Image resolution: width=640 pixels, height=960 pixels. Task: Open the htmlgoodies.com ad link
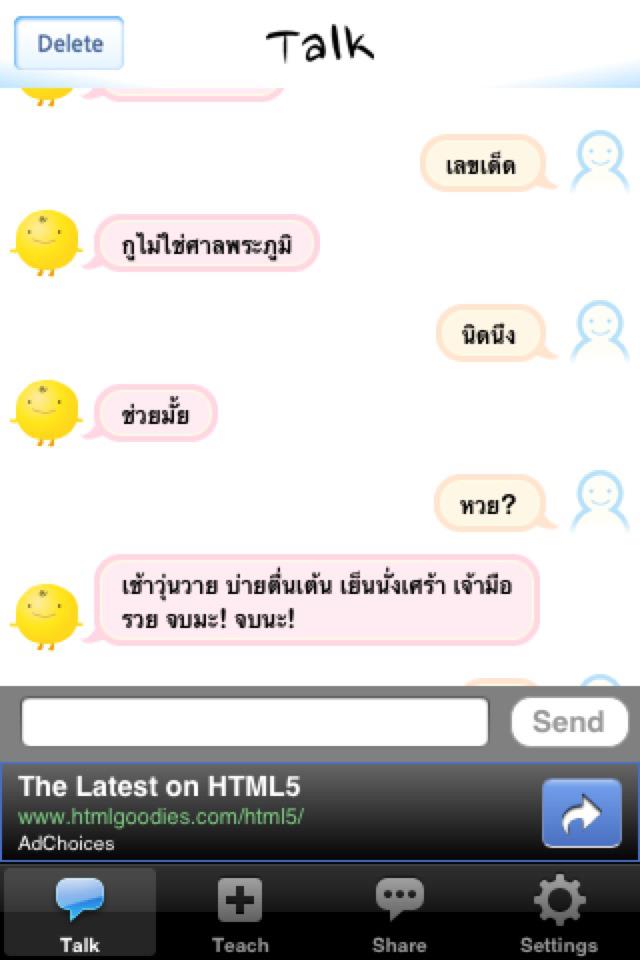tap(160, 816)
